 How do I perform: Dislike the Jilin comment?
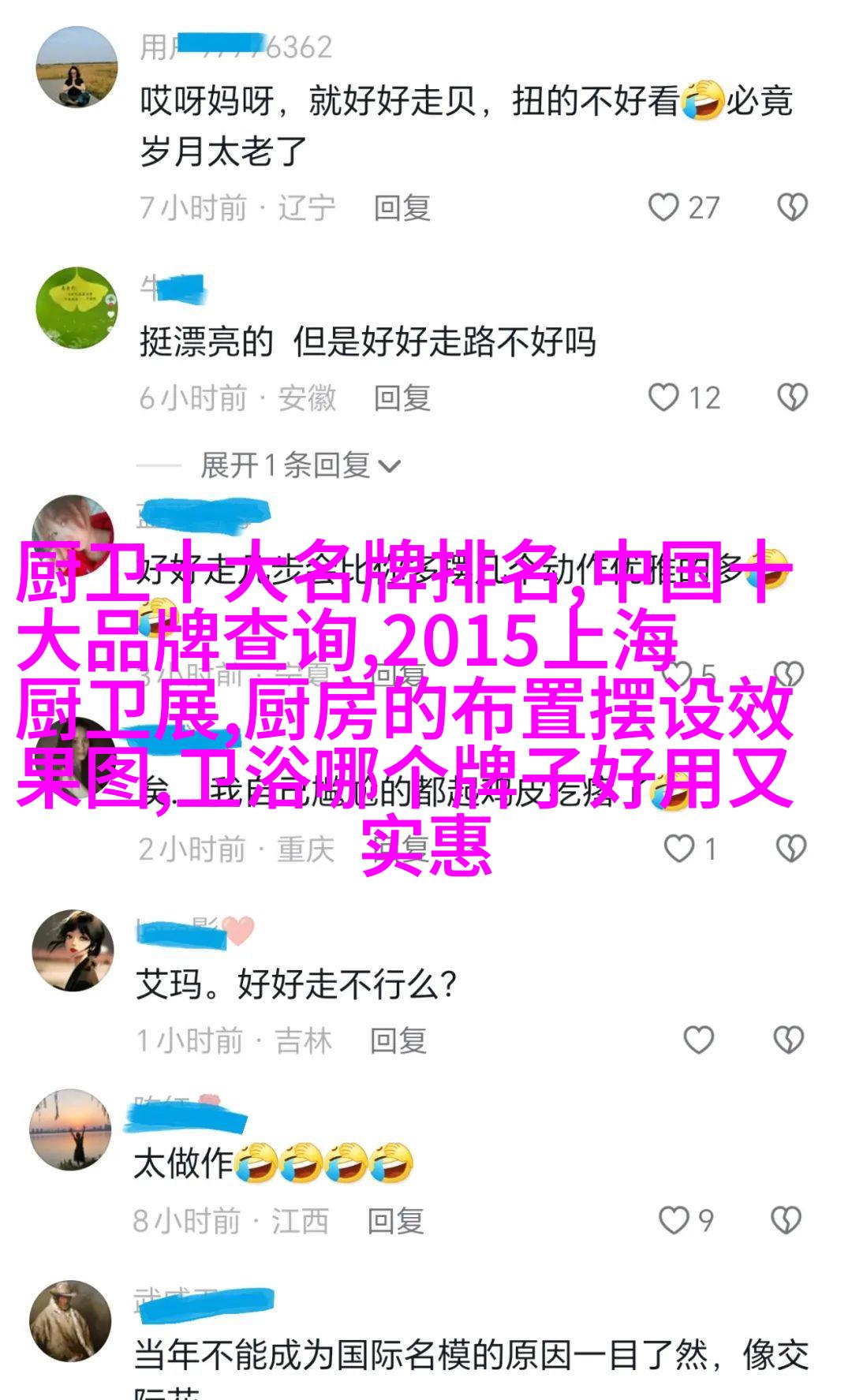(x=788, y=1040)
